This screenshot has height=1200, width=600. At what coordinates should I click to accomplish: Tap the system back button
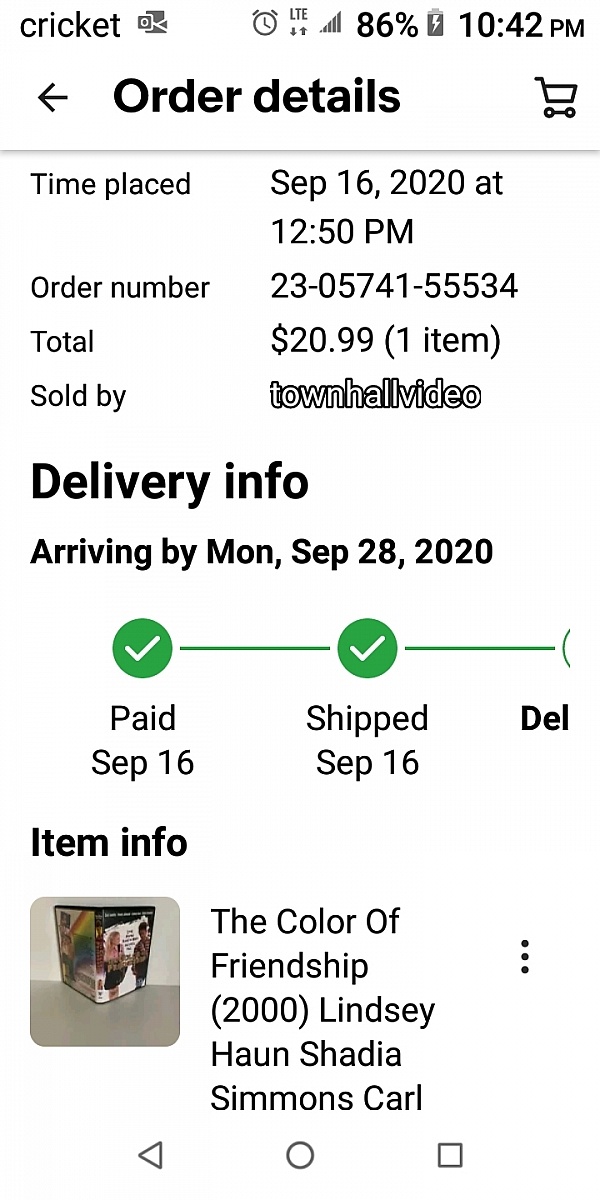point(150,1155)
